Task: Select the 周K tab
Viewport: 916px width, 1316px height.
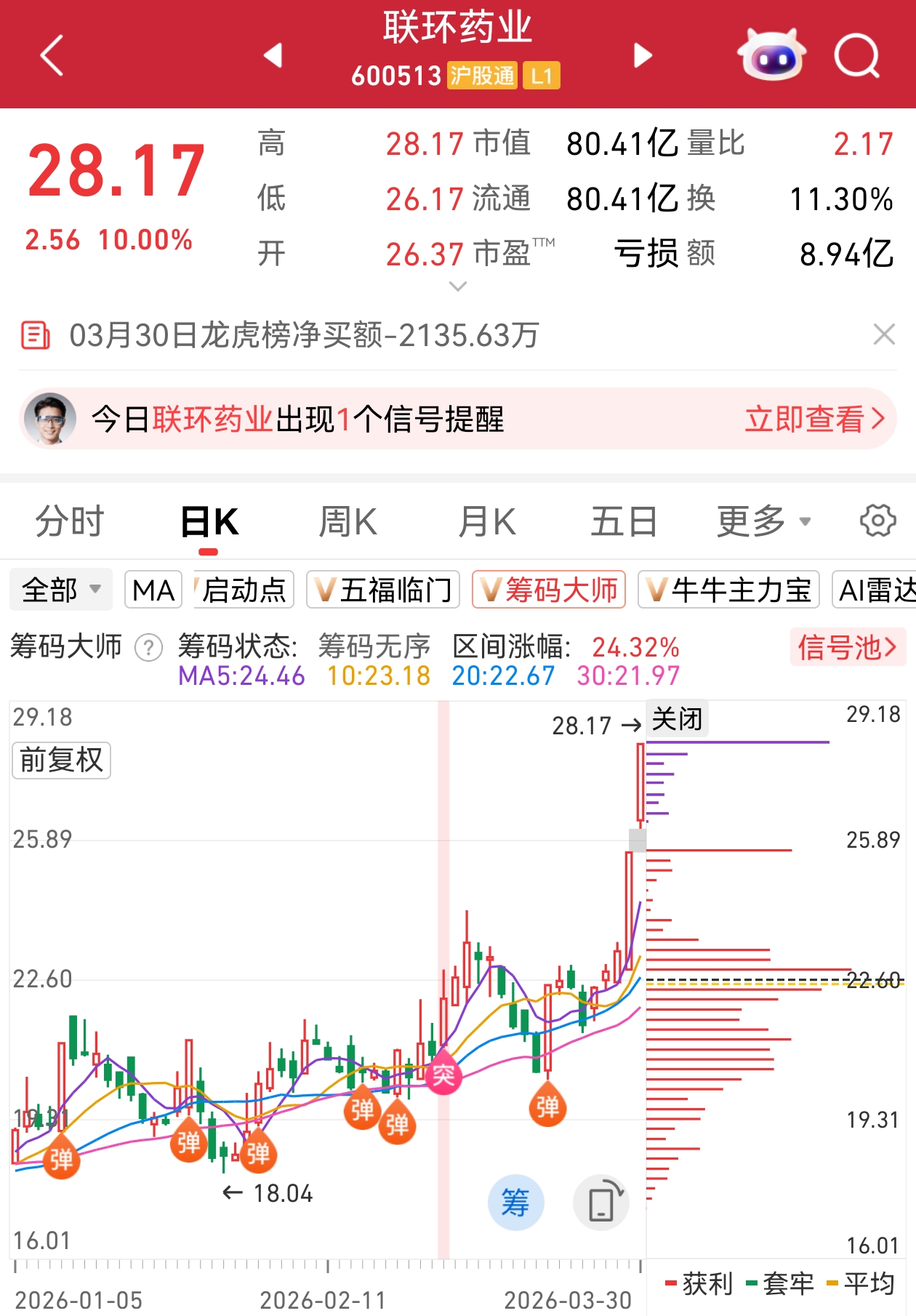Action: click(347, 521)
